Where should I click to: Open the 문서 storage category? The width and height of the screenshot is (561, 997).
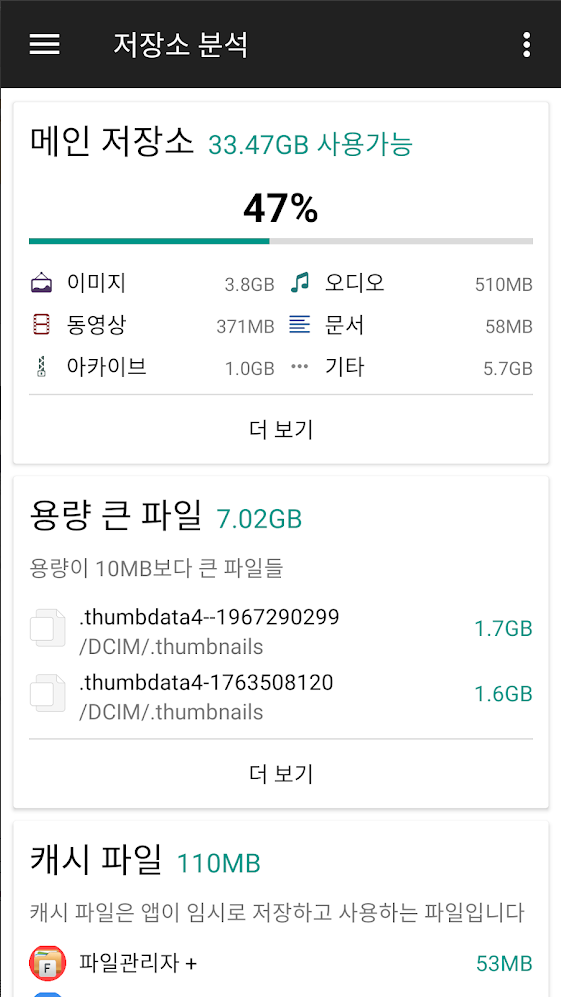coord(410,326)
